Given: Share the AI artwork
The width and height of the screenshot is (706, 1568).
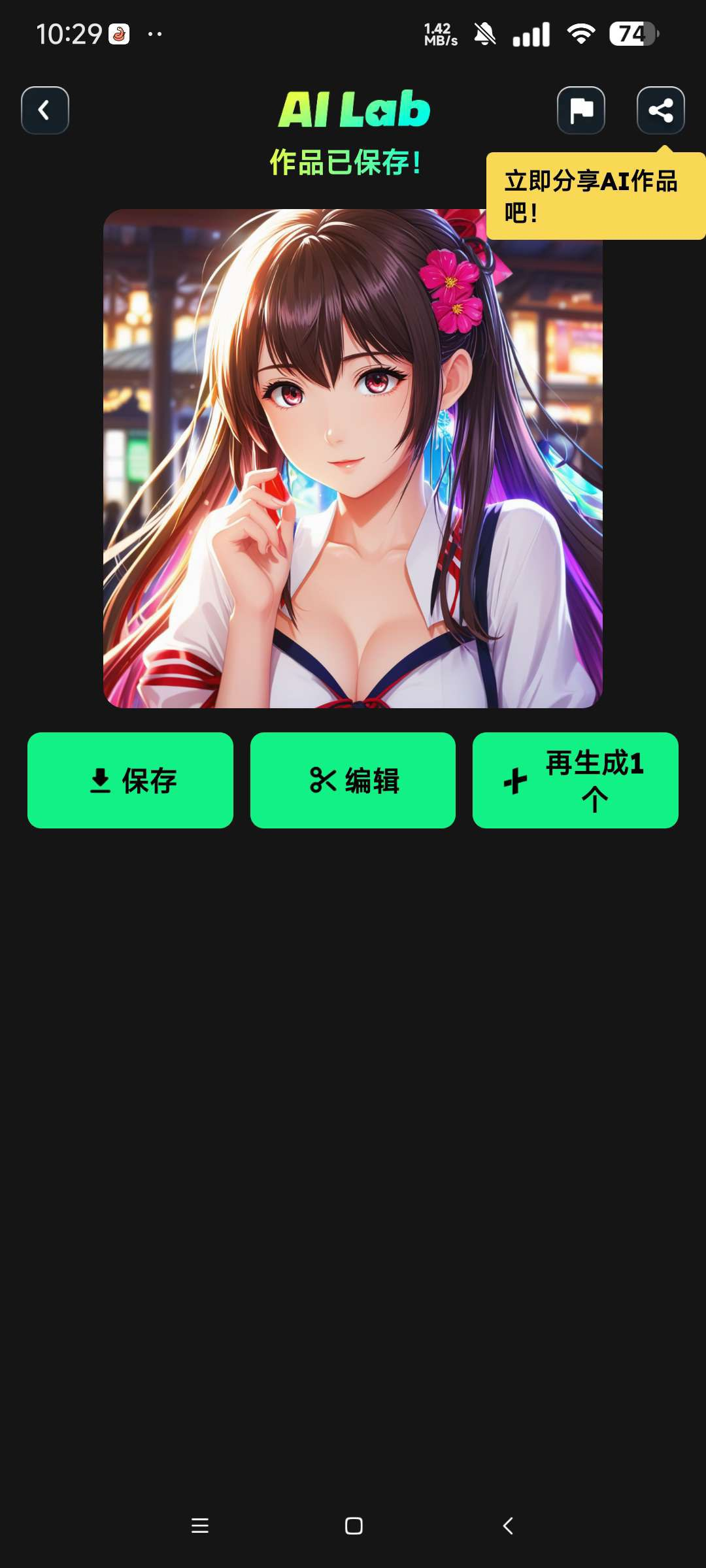Looking at the screenshot, I should click(660, 110).
